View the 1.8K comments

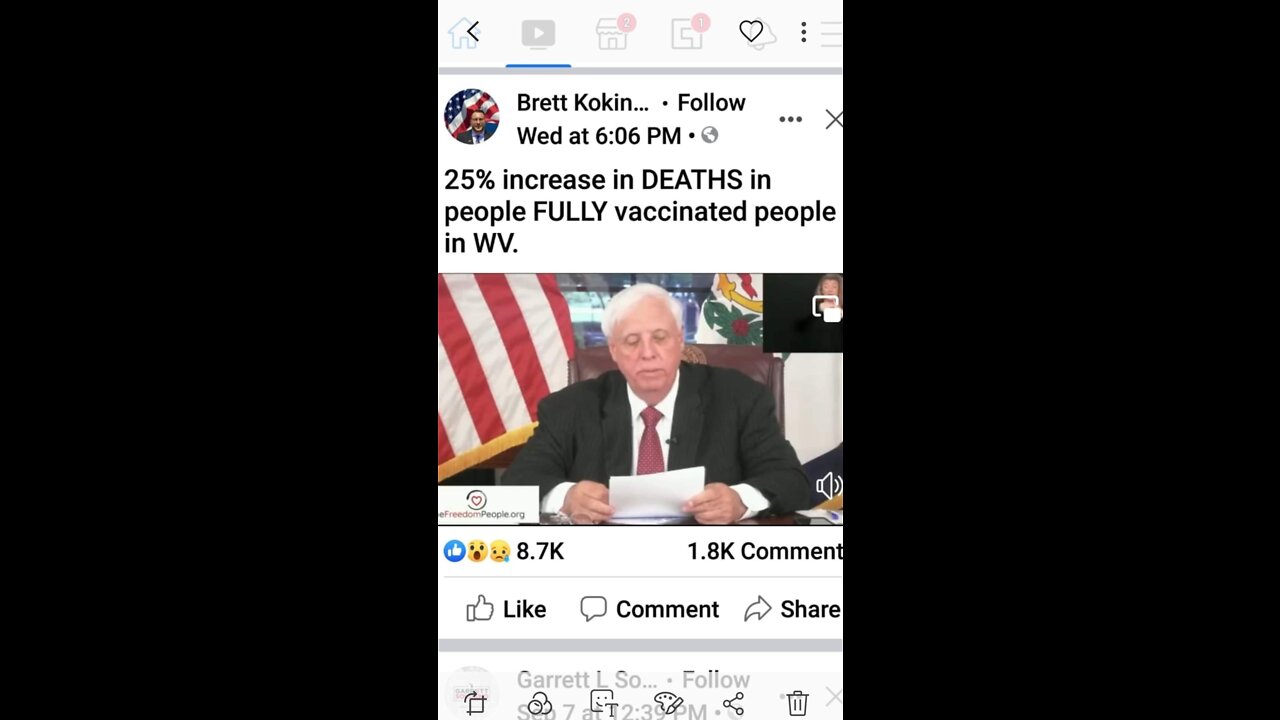[764, 551]
